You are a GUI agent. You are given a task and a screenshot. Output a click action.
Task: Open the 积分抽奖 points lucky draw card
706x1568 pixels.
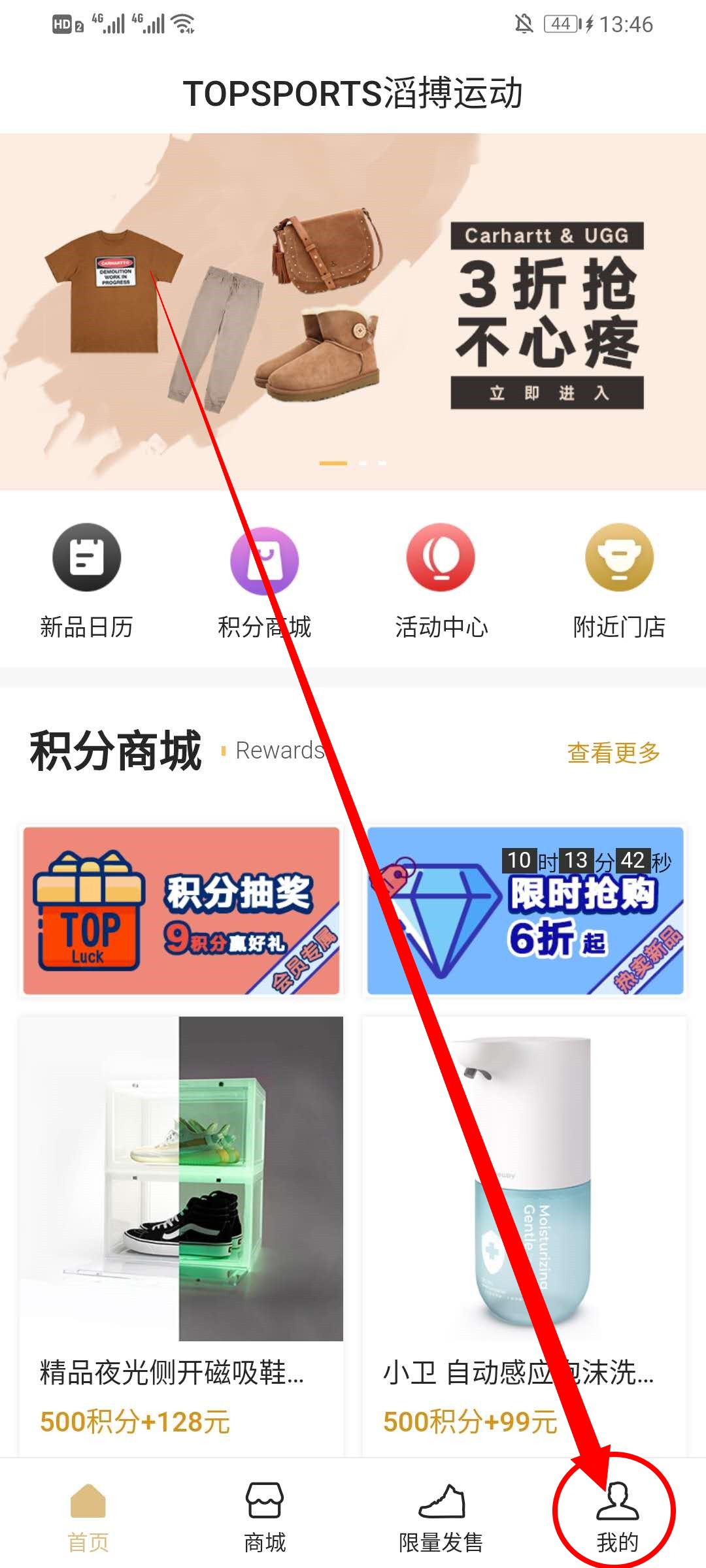(x=181, y=911)
